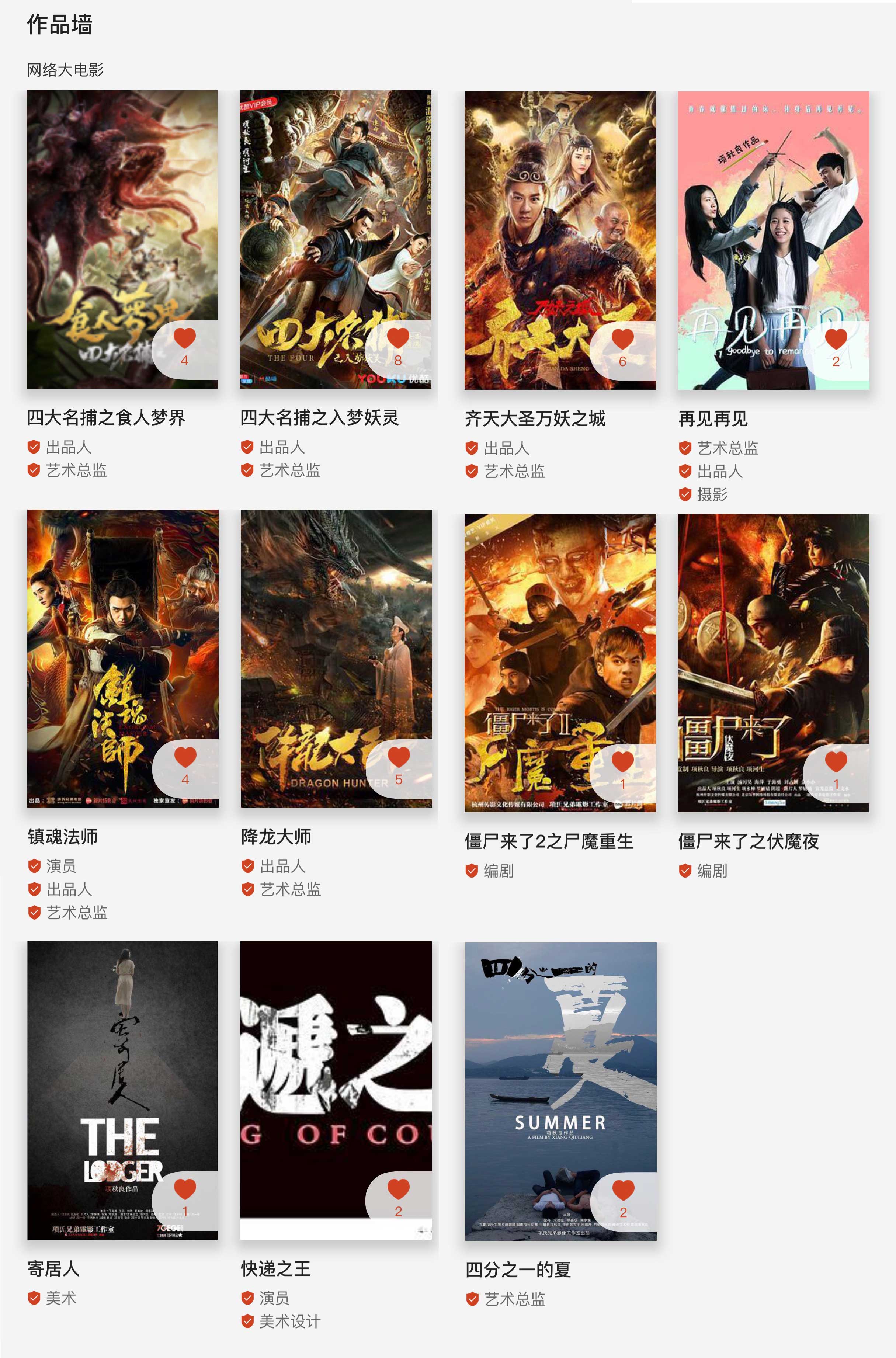This screenshot has width=896, height=1358.
Task: Like the movie 寄居人
Action: [x=185, y=1189]
